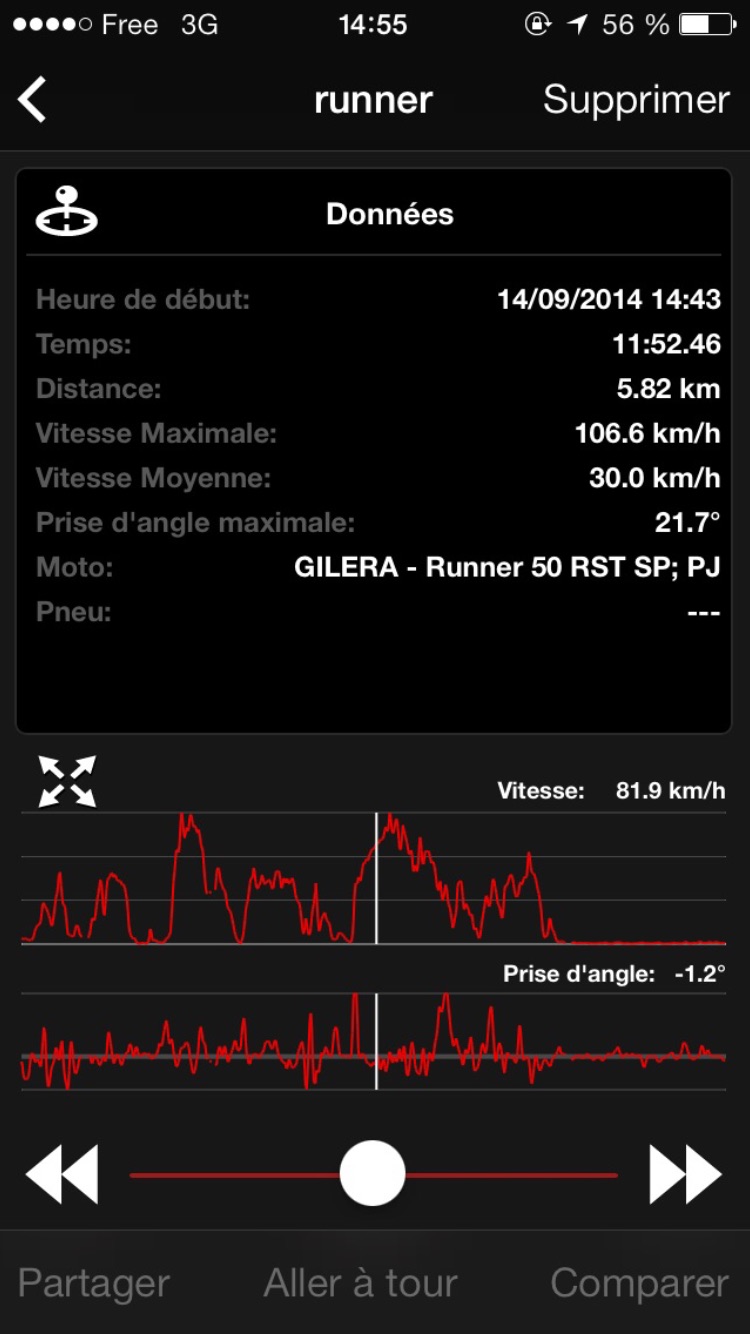
Task: Rewind the lap playback
Action: [62, 1174]
